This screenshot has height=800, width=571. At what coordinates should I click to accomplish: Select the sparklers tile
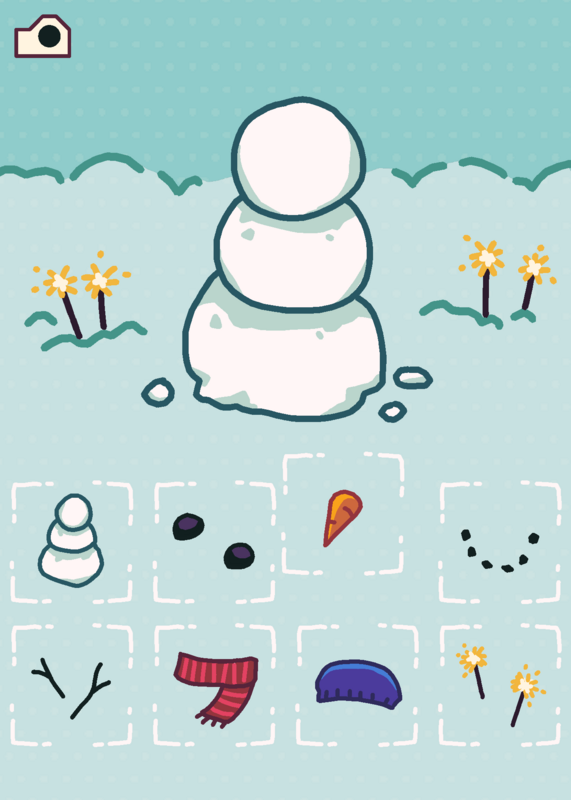(x=500, y=685)
